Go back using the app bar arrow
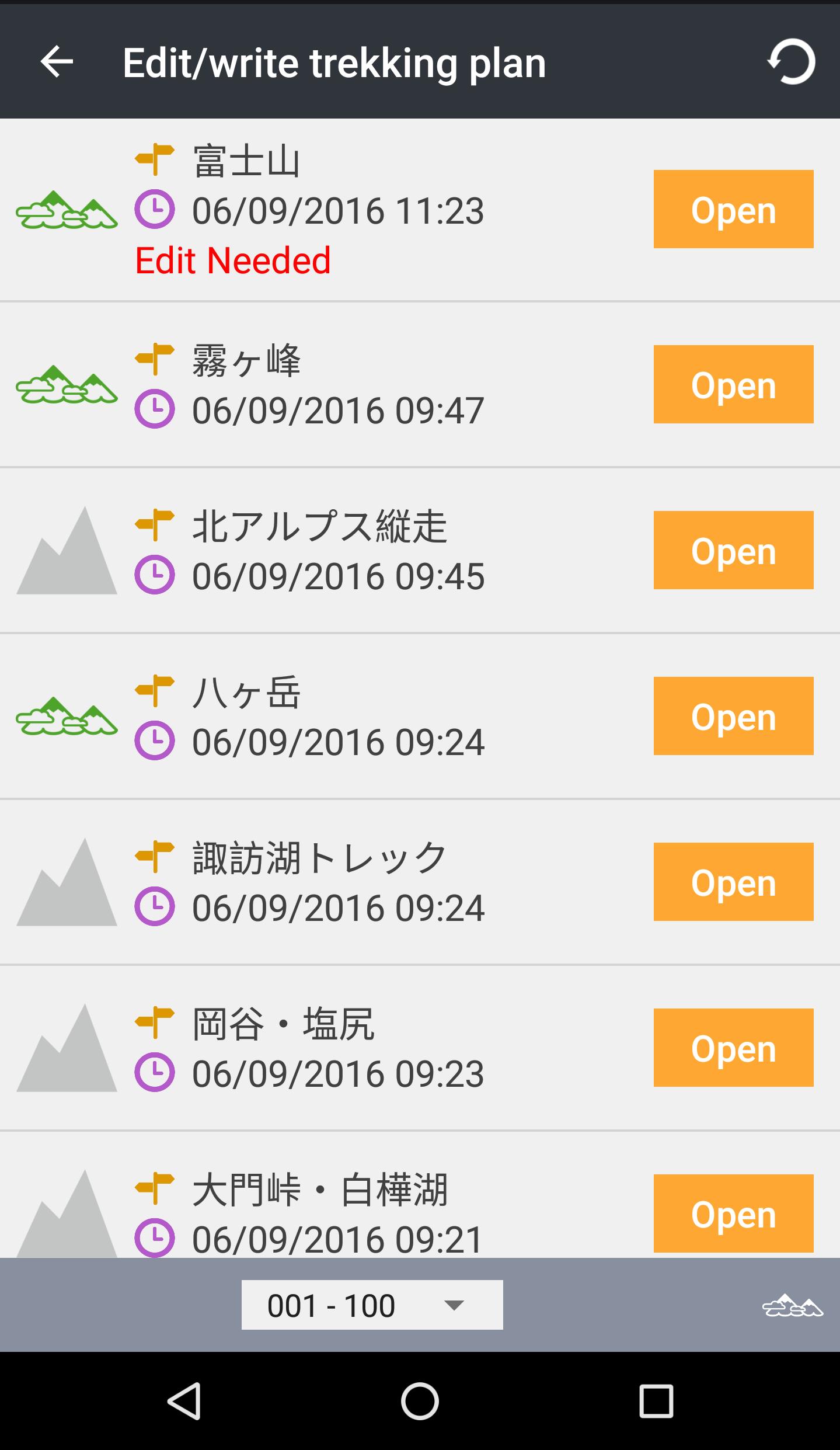The width and height of the screenshot is (840, 1450). 57,62
